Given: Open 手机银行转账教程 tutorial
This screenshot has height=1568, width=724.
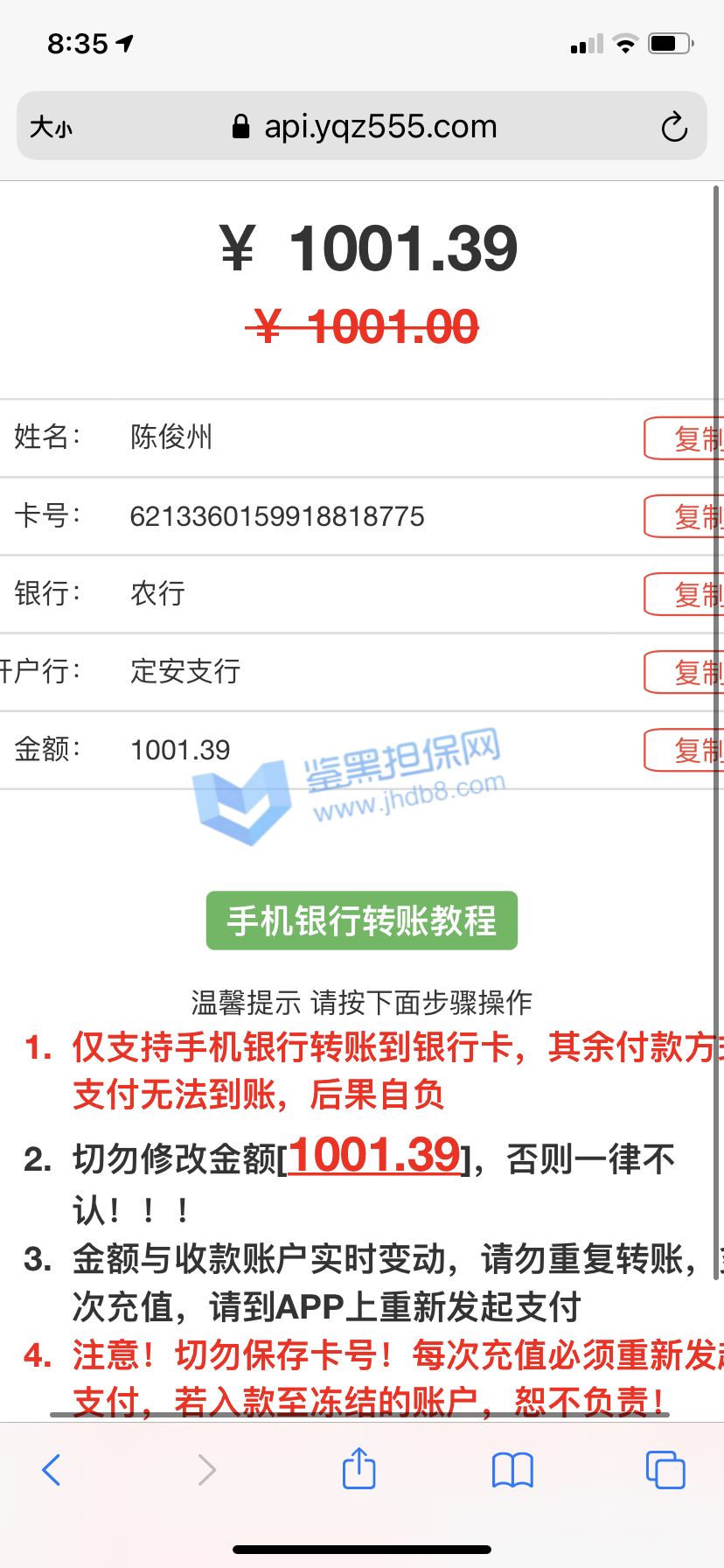Looking at the screenshot, I should pyautogui.click(x=362, y=920).
